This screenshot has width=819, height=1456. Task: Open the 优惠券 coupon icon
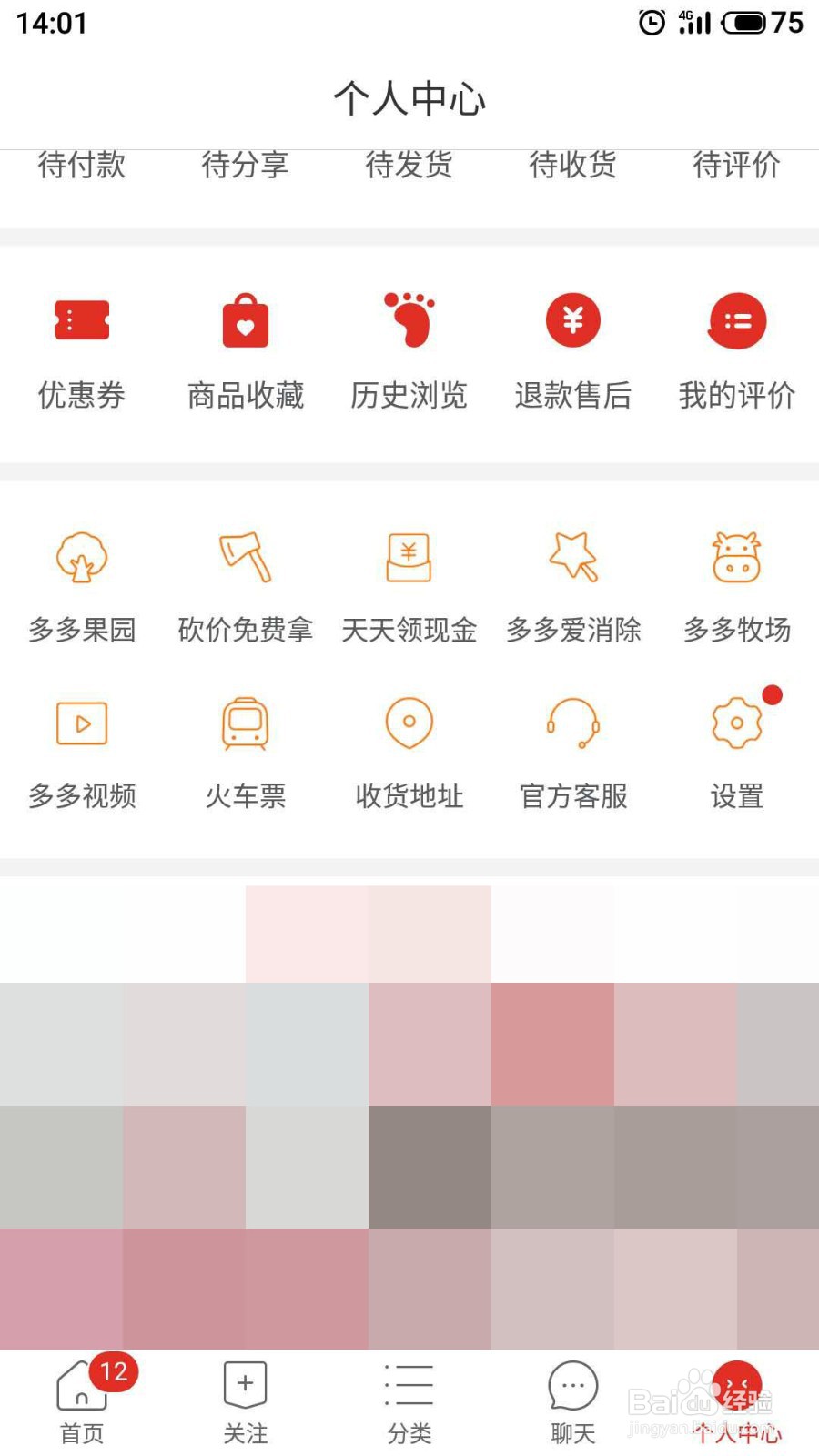(x=81, y=321)
